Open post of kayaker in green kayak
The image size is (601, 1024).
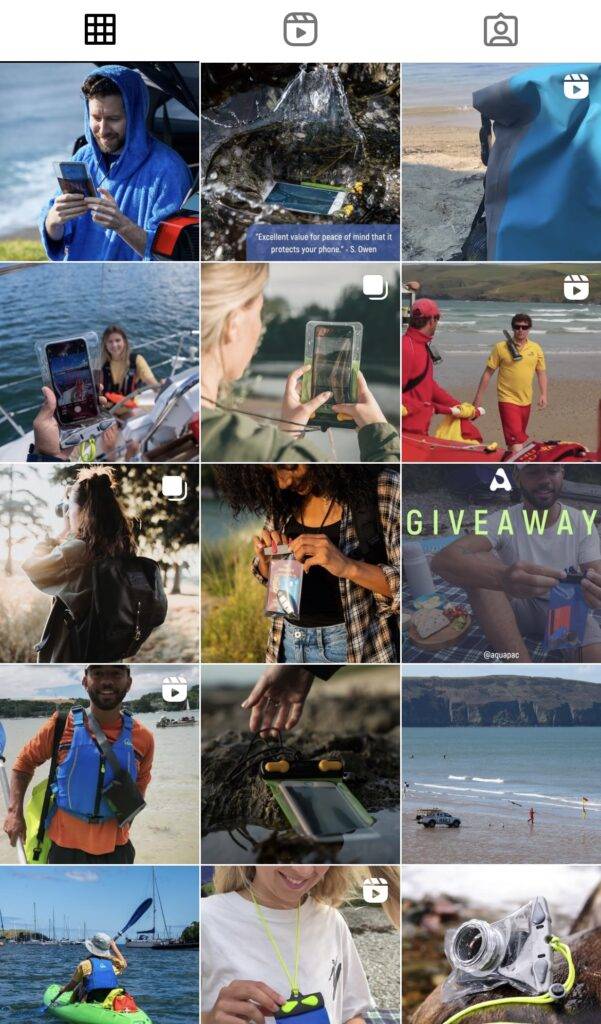pyautogui.click(x=99, y=945)
